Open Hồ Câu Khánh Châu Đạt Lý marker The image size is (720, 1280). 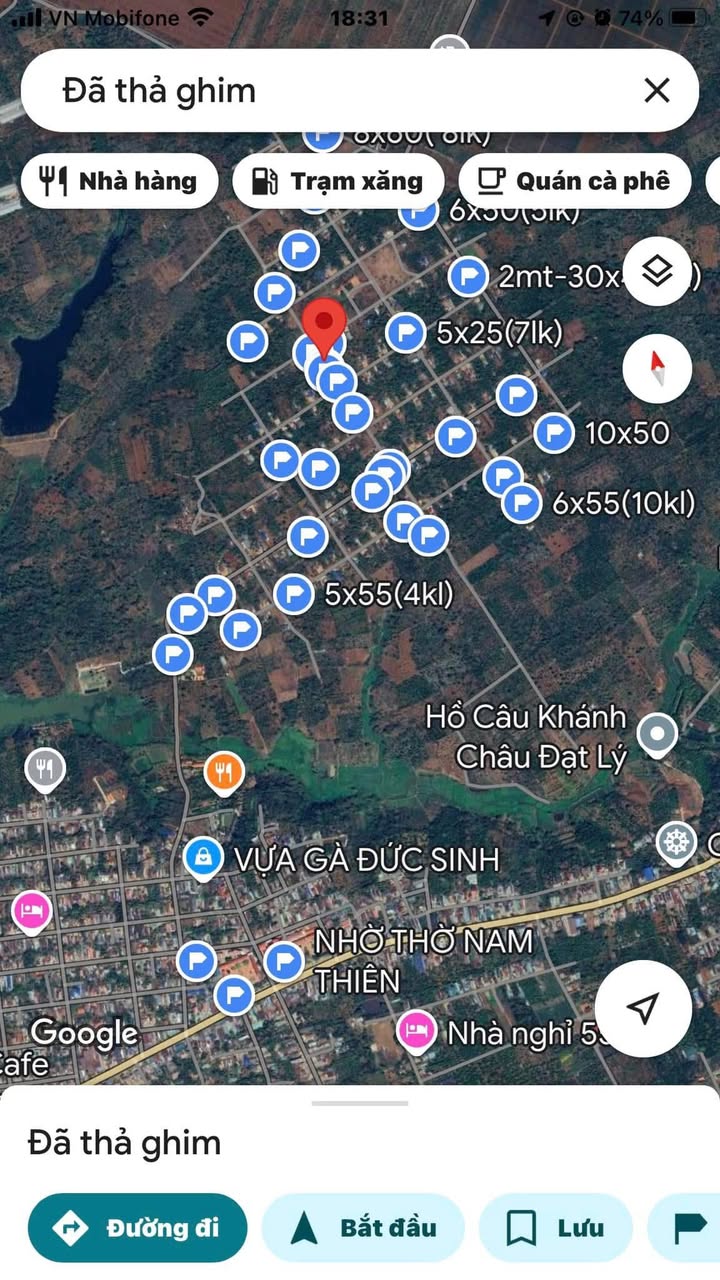(658, 736)
